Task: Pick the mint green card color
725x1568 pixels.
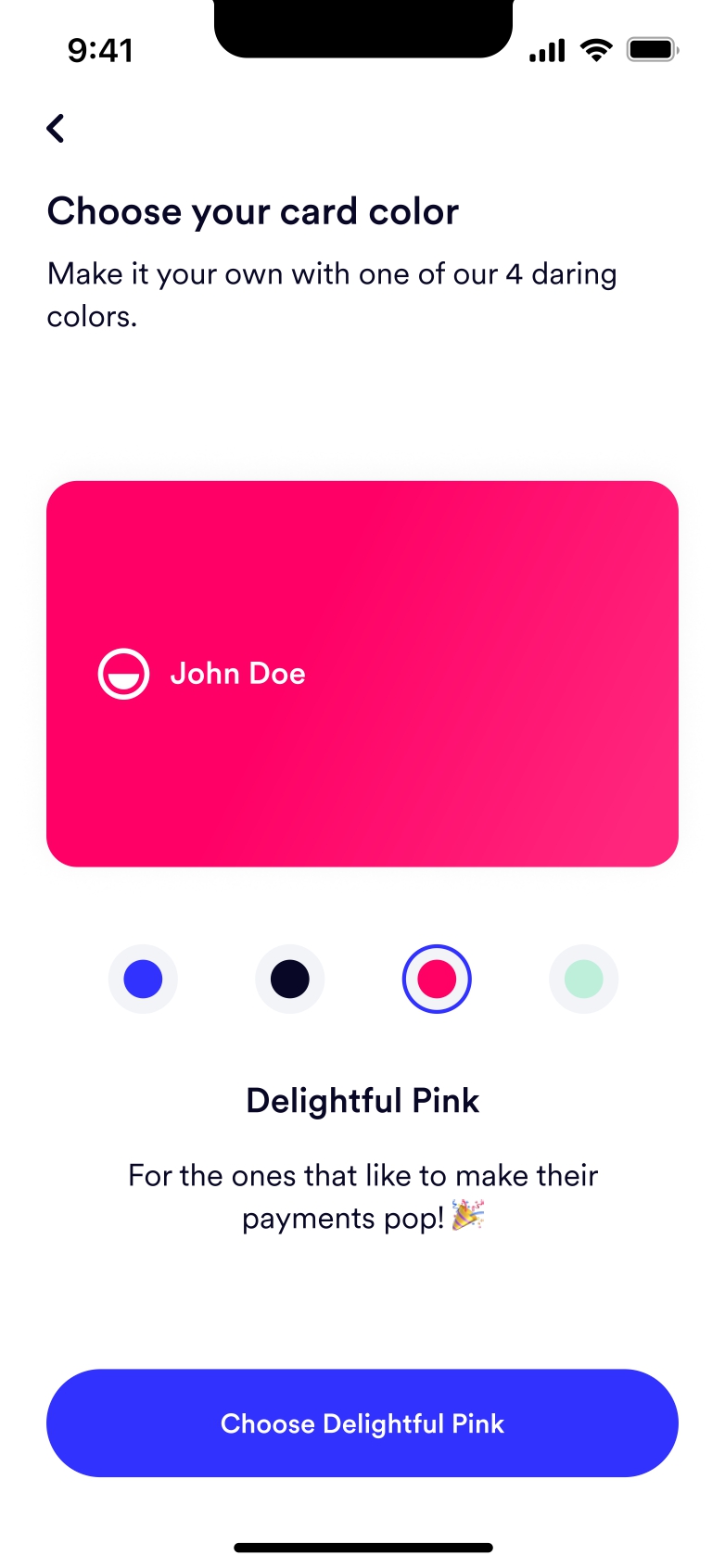Action: click(x=583, y=979)
